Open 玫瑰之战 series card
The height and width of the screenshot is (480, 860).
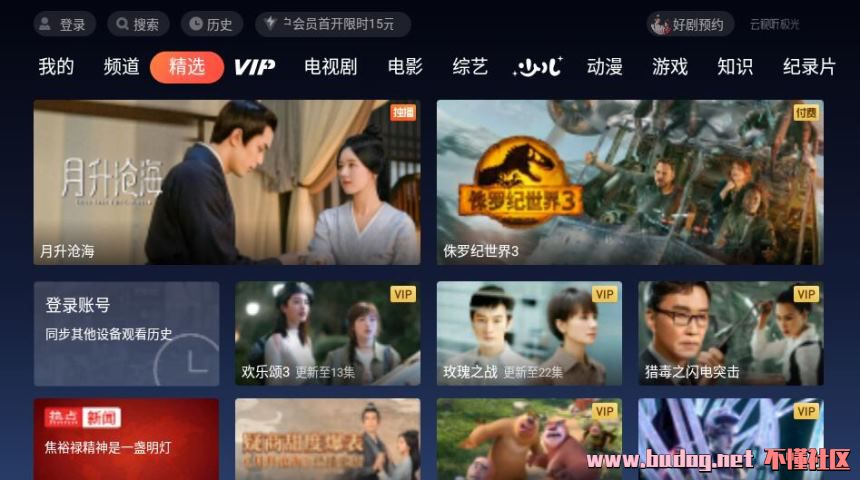(x=529, y=333)
